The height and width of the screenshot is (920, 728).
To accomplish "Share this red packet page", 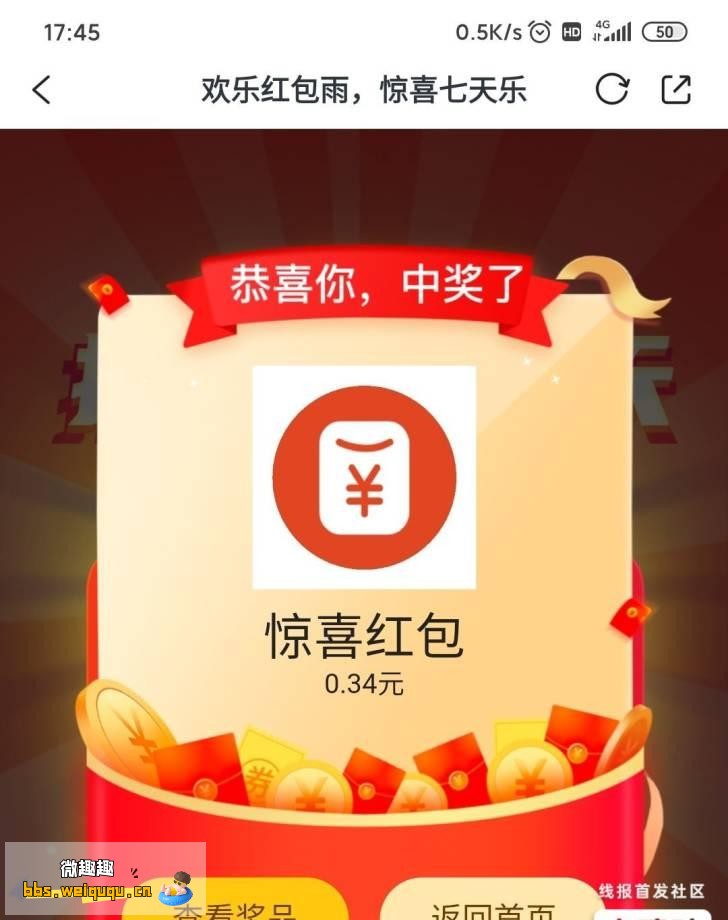I will coord(677,90).
